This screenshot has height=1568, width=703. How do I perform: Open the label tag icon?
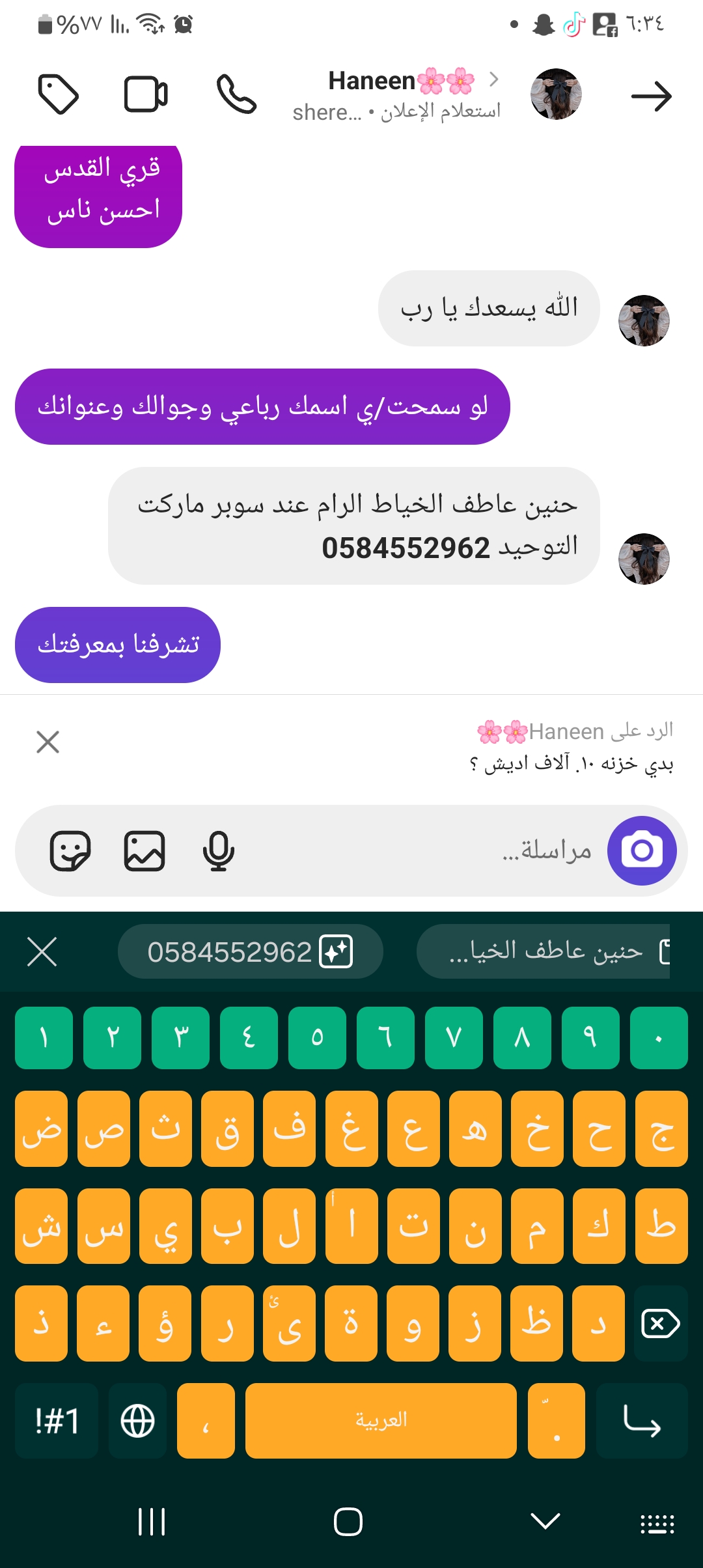coord(59,95)
